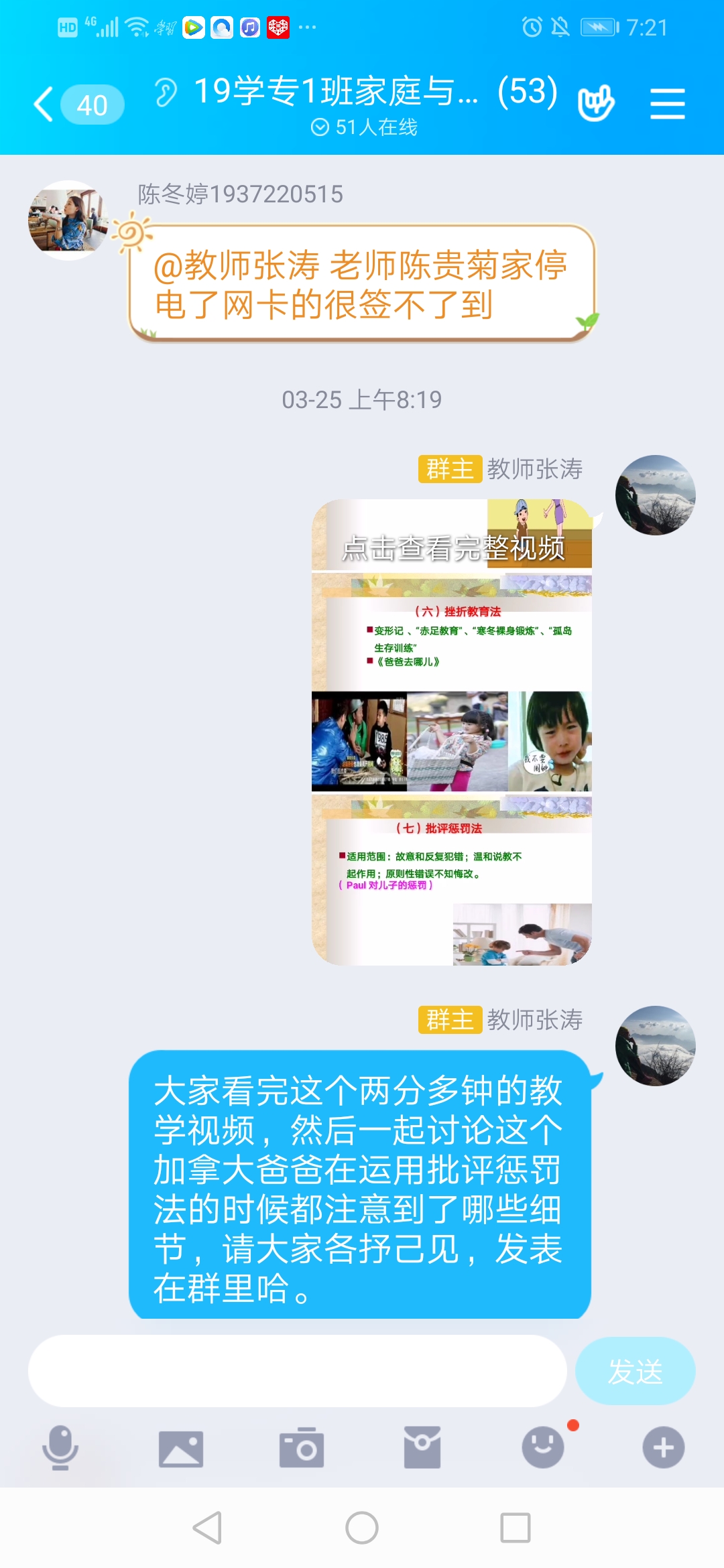Tap the 发送 send button
Image resolution: width=724 pixels, height=1568 pixels.
tap(634, 1371)
